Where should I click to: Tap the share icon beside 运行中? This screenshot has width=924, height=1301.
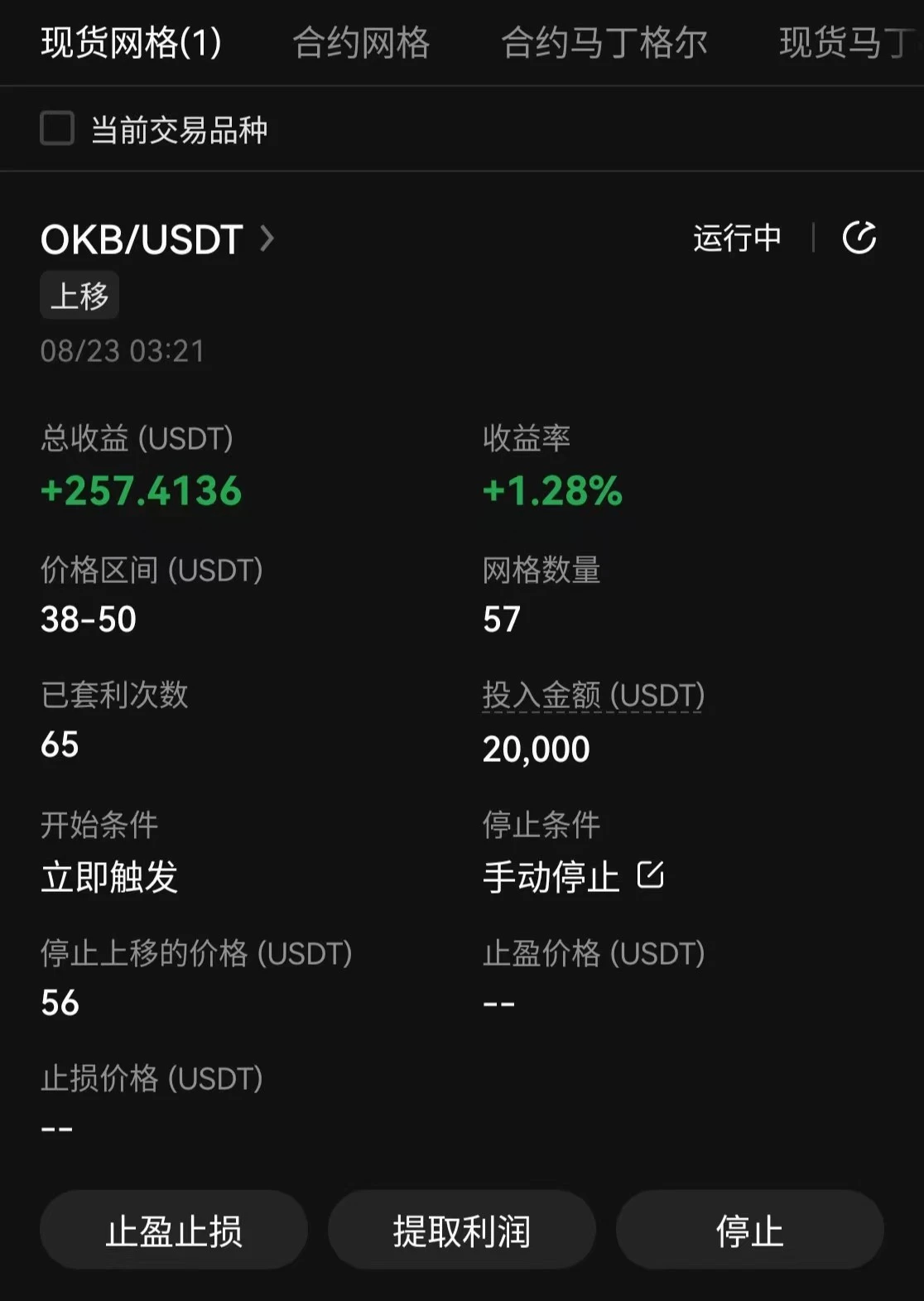tap(859, 239)
